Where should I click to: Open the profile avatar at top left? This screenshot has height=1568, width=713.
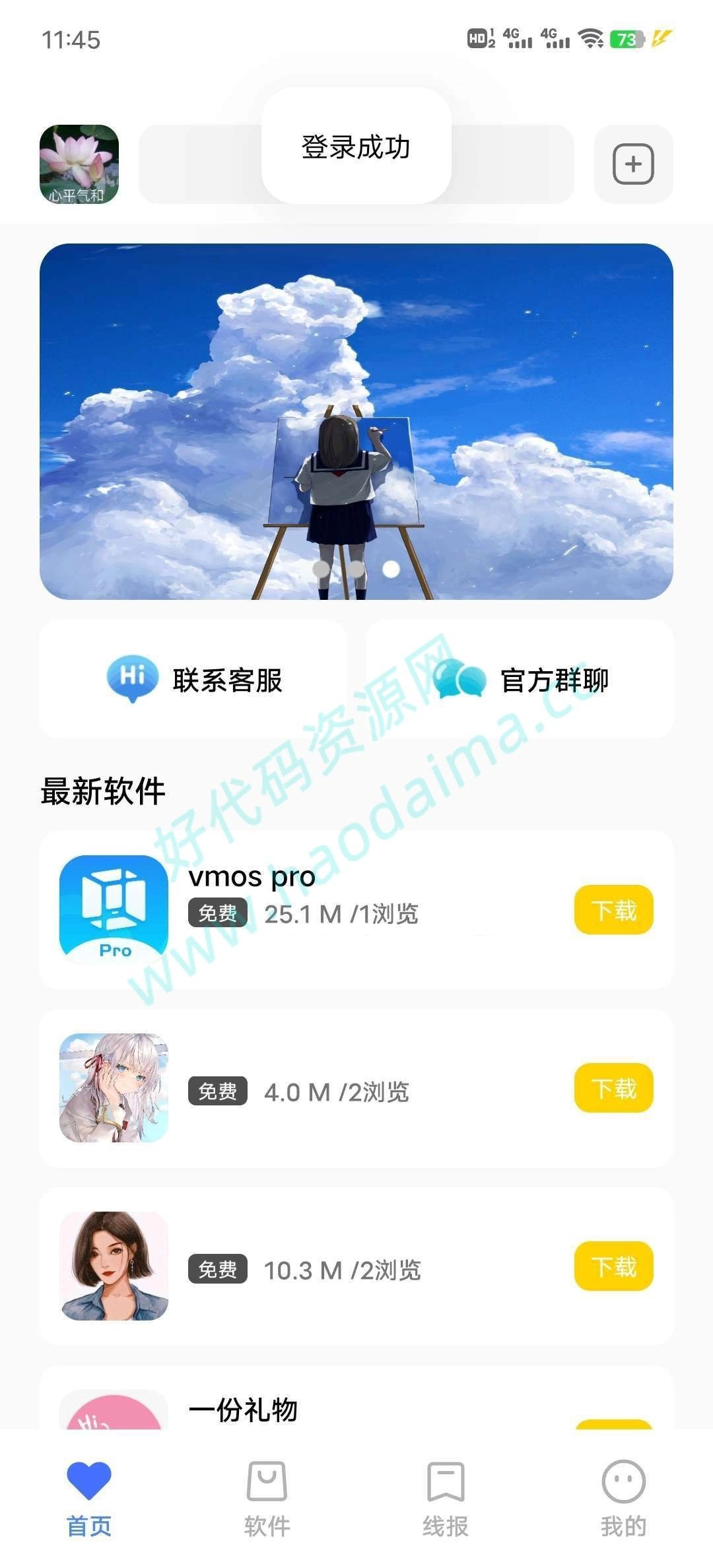[79, 164]
